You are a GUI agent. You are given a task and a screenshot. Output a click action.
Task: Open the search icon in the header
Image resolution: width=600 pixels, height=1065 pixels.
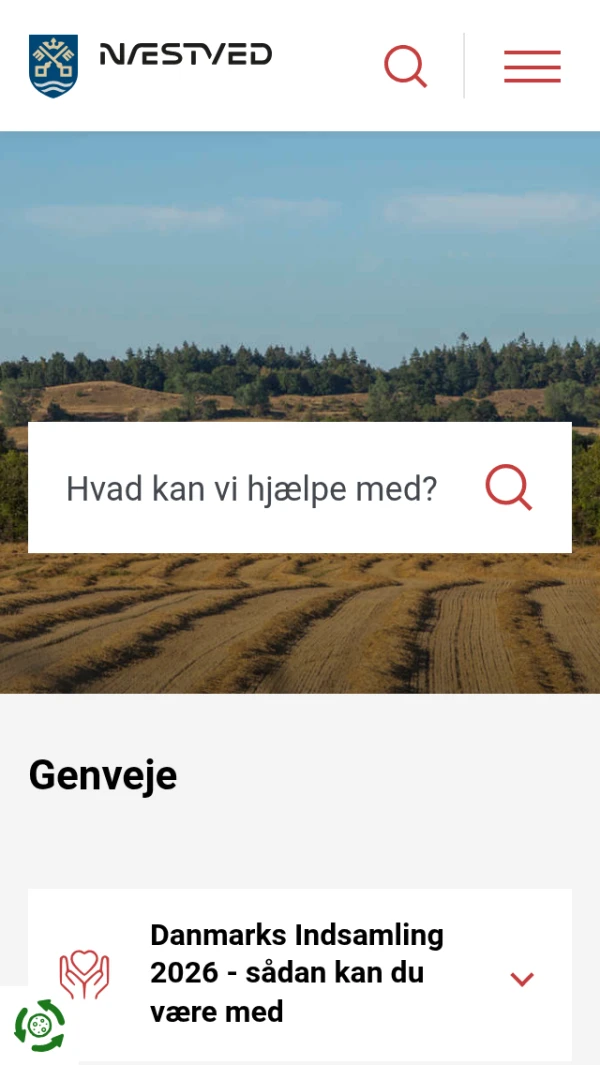(x=405, y=66)
